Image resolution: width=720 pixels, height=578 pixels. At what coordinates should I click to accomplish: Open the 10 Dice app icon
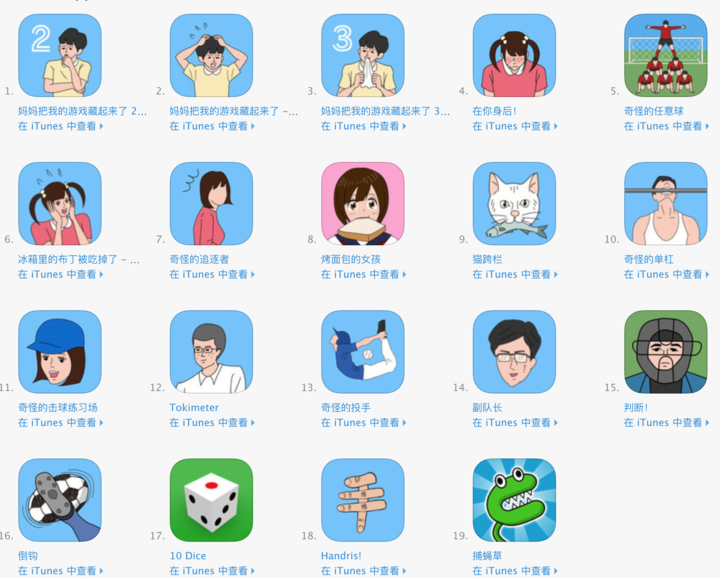211,500
